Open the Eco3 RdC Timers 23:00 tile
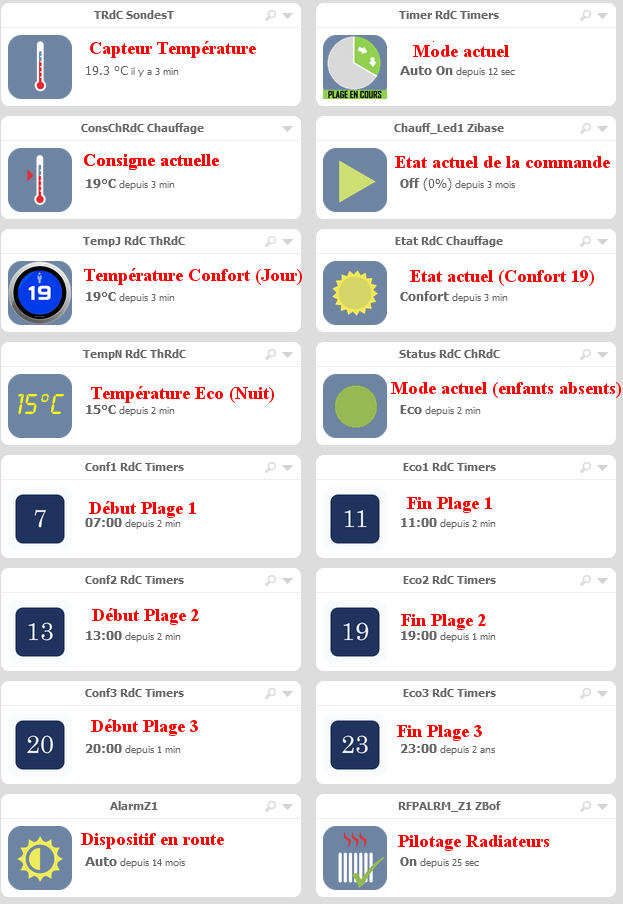623x904 pixels. click(355, 745)
